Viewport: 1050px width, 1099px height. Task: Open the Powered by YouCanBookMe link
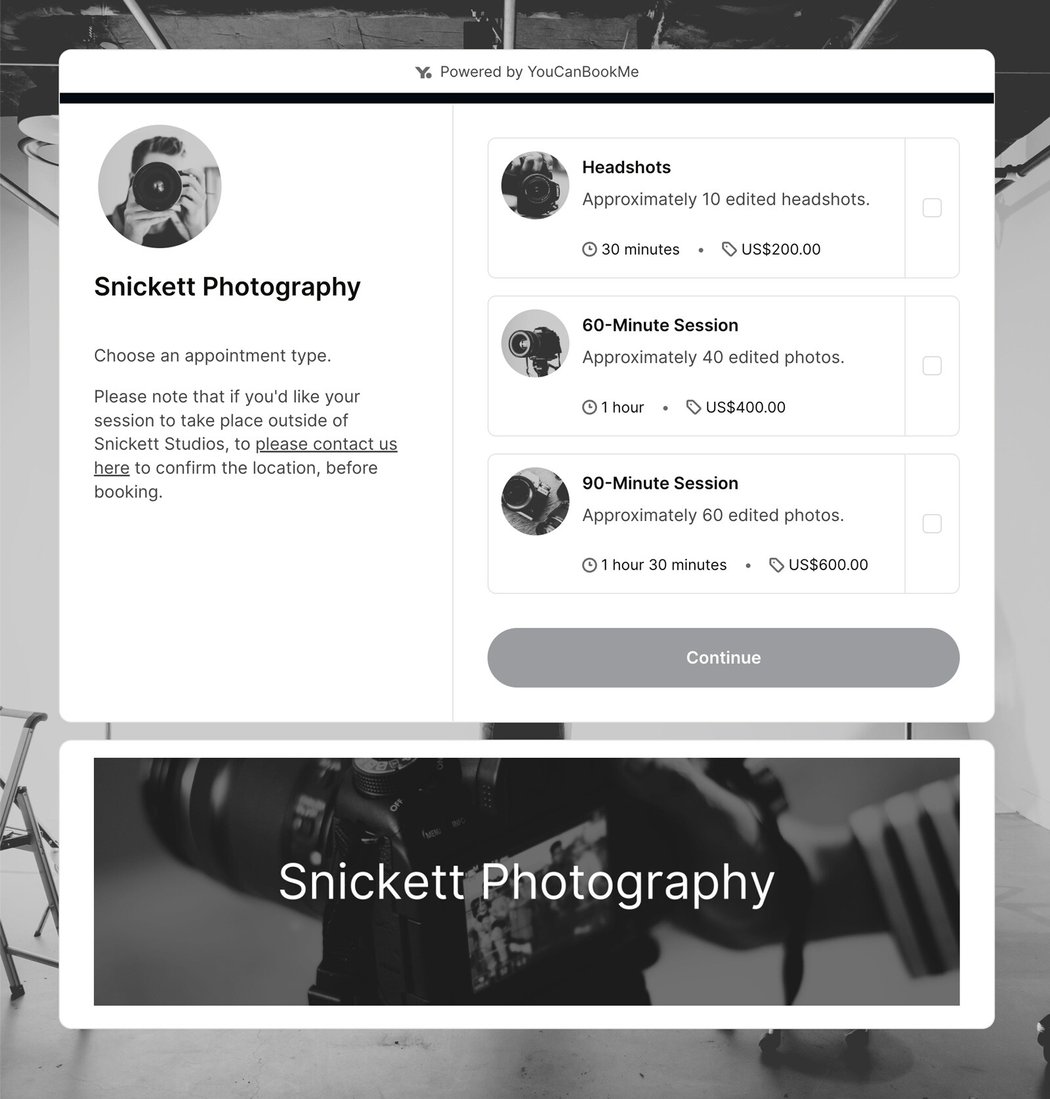527,72
